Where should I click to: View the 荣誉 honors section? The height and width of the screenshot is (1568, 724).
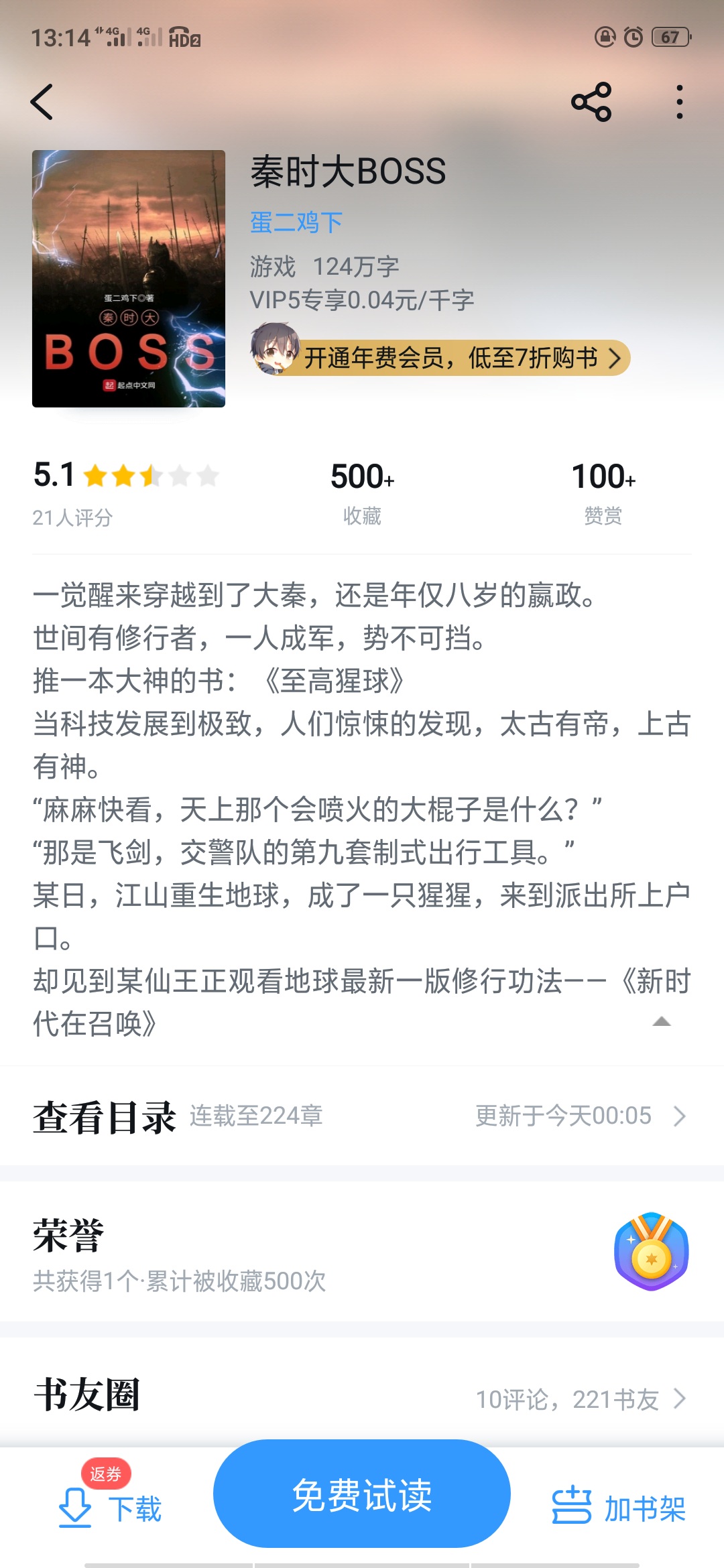point(362,1252)
